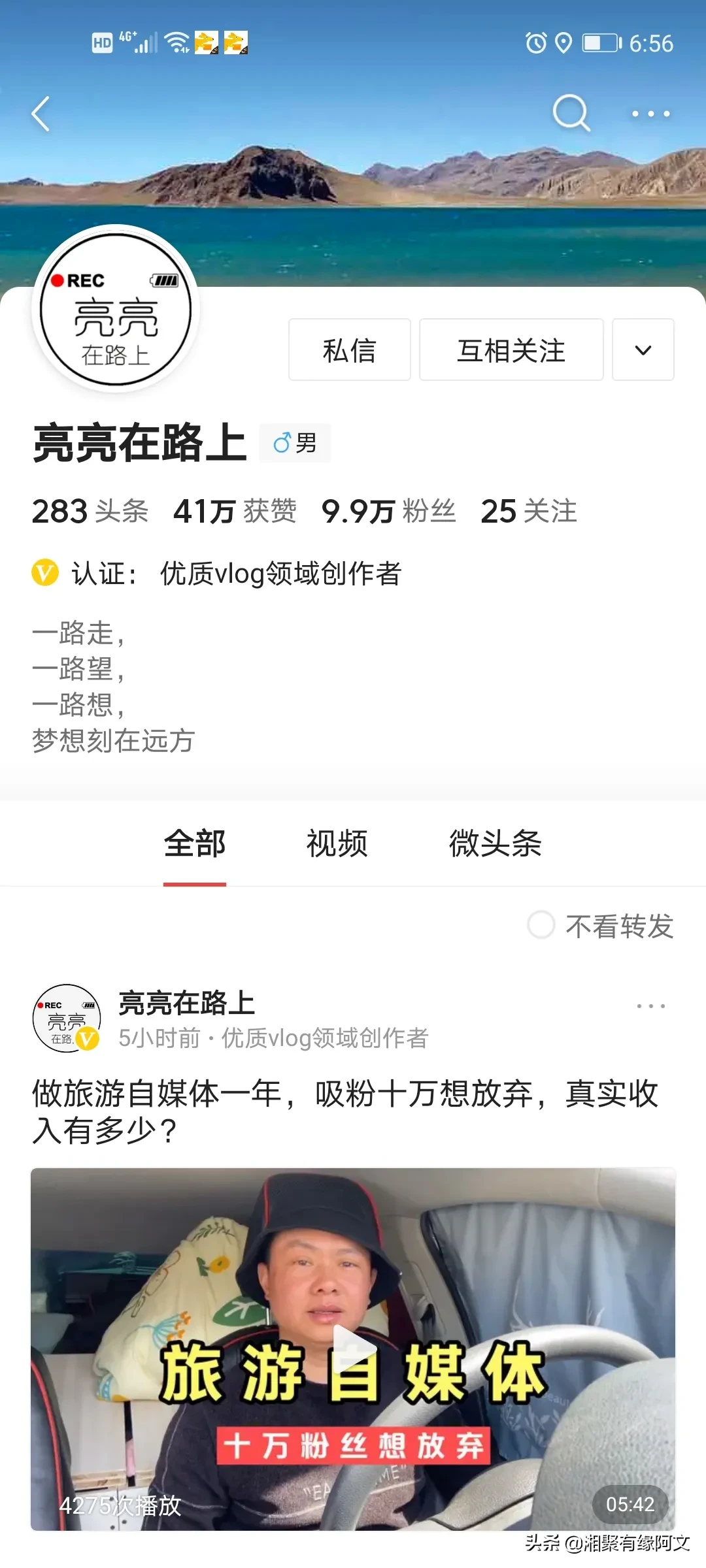This screenshot has height=1568, width=706.
Task: Enable the 不看转发 option
Action: tap(541, 925)
